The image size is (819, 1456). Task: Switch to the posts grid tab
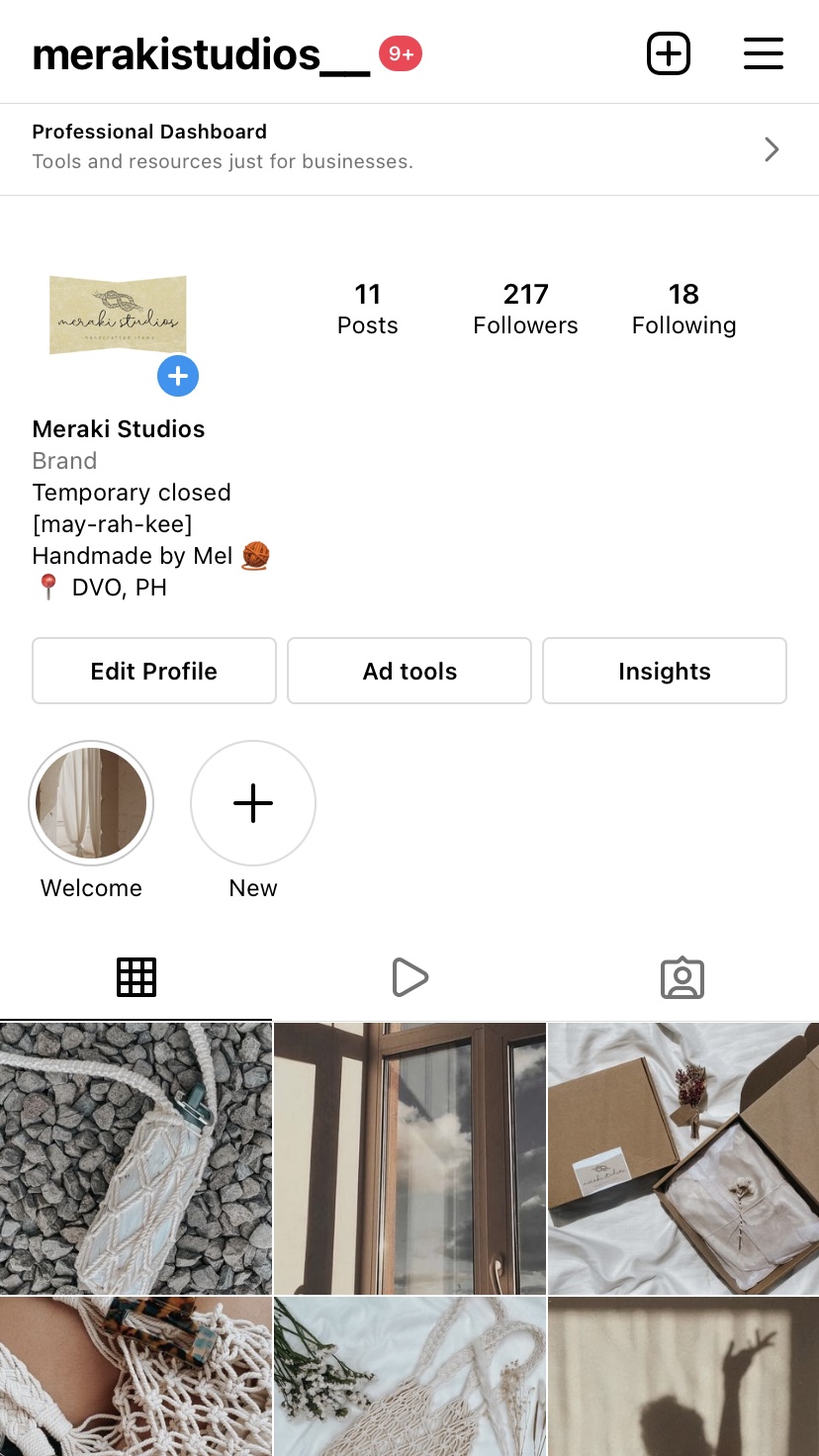point(136,977)
